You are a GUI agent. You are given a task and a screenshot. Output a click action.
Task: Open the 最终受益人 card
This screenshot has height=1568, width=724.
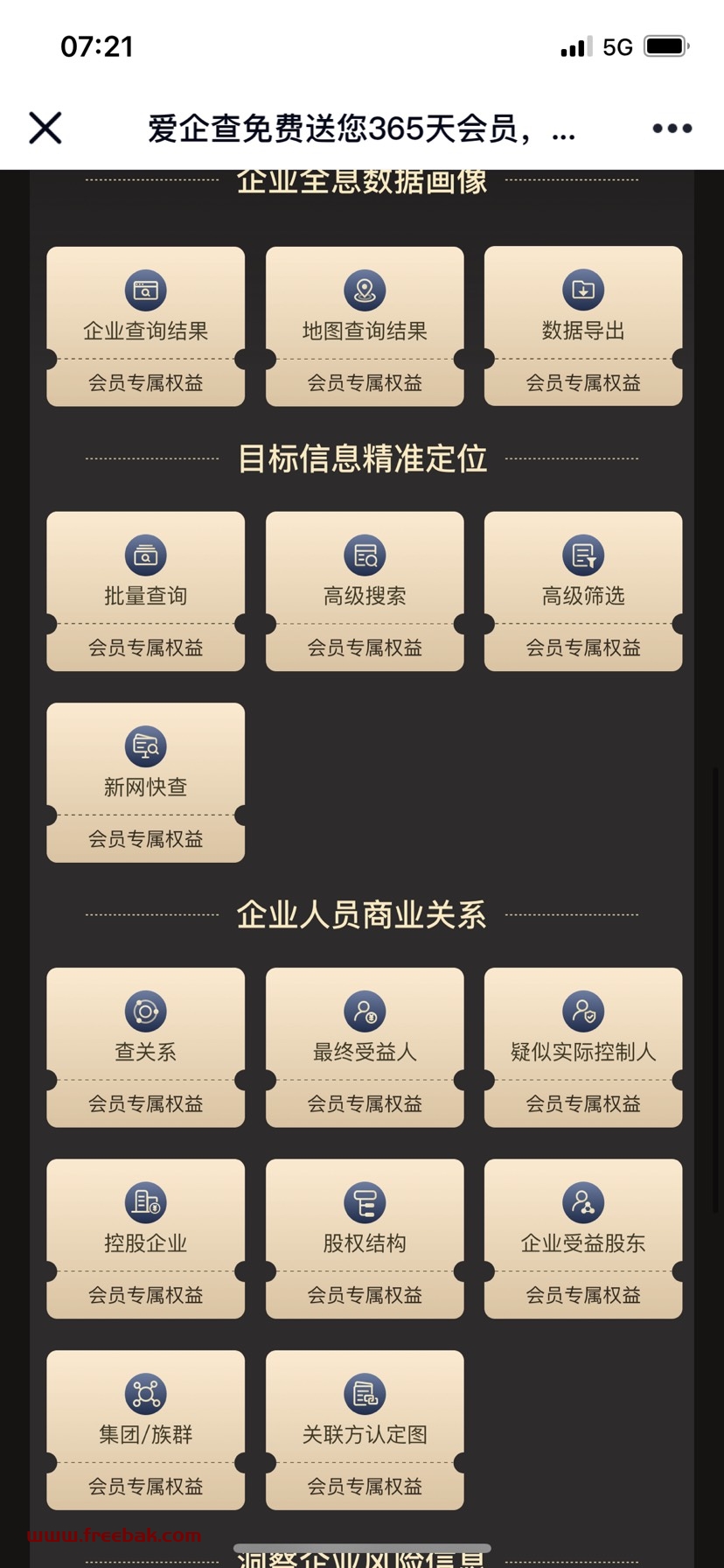(365, 1047)
